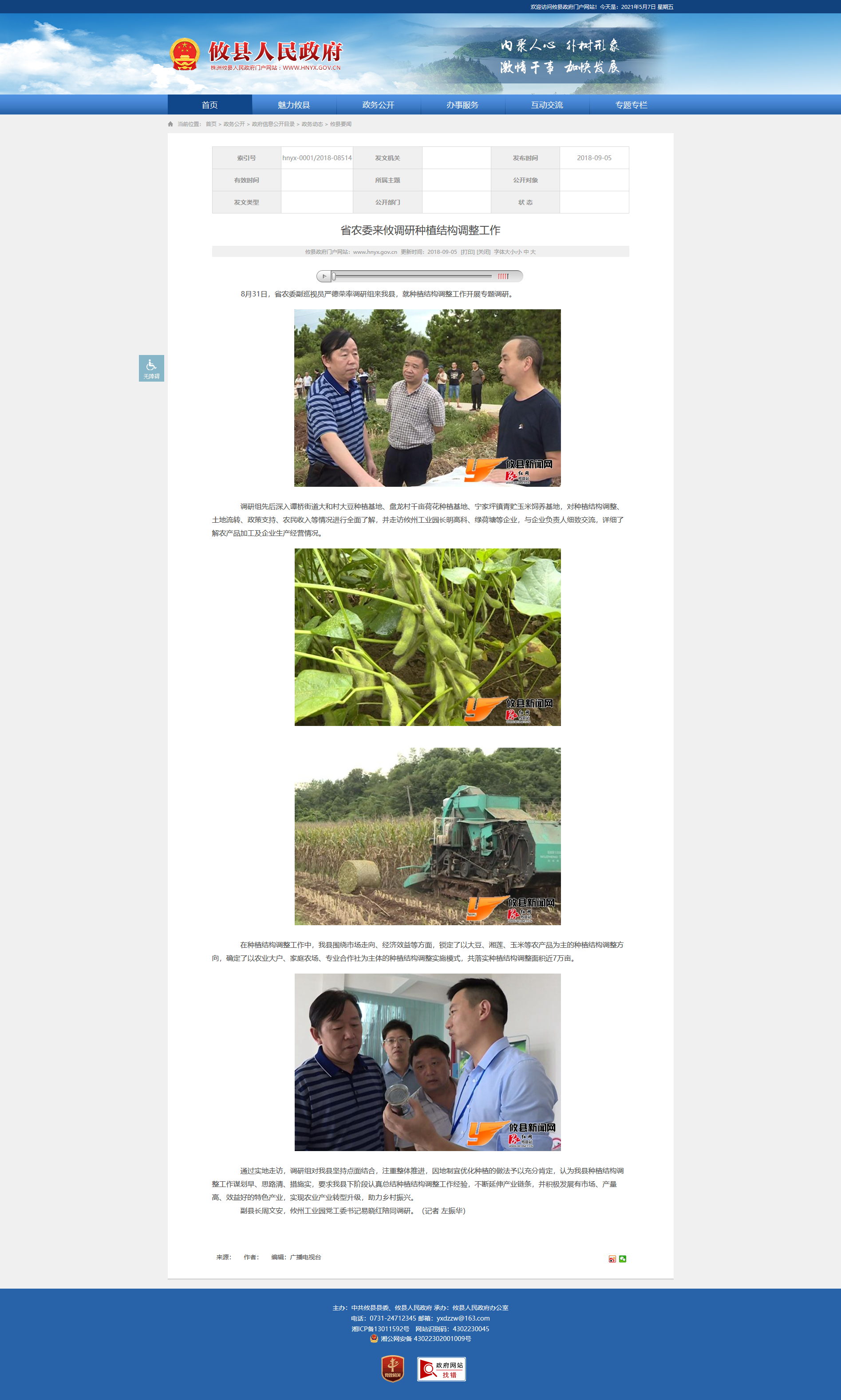
Task: Open 政府信息公开目录 in the breadcrumb
Action: [273, 124]
